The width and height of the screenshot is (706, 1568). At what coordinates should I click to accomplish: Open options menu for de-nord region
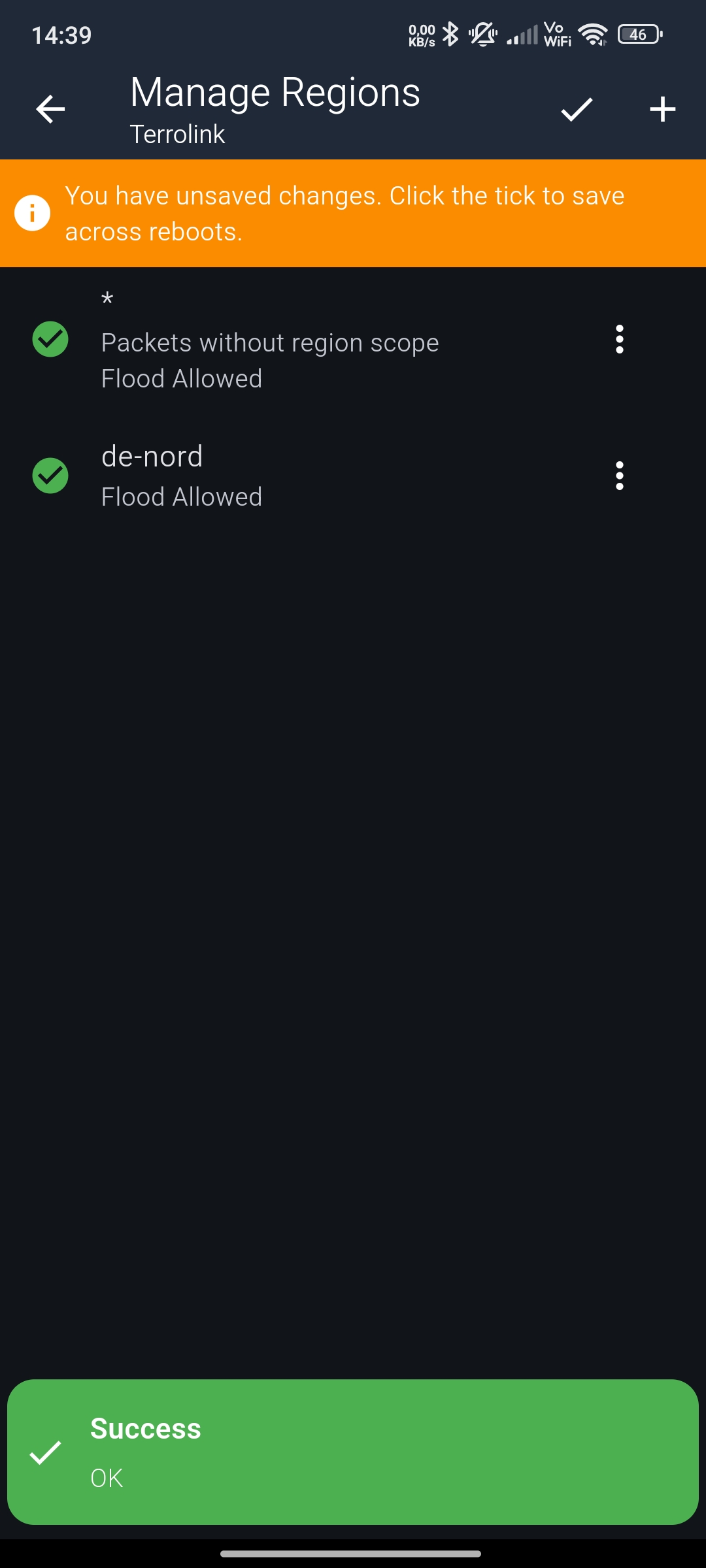click(619, 476)
